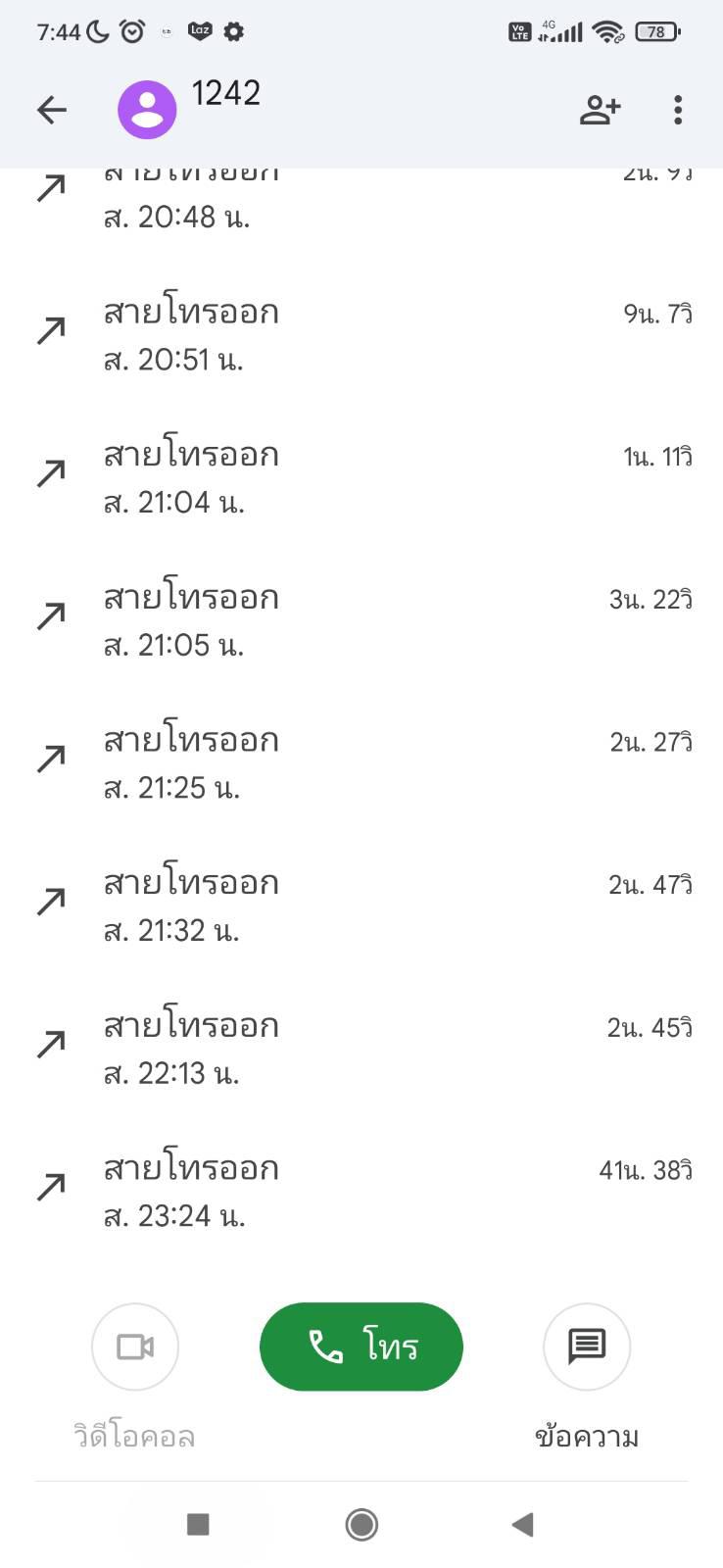View the outgoing call at 23:24 น.

click(x=361, y=1192)
